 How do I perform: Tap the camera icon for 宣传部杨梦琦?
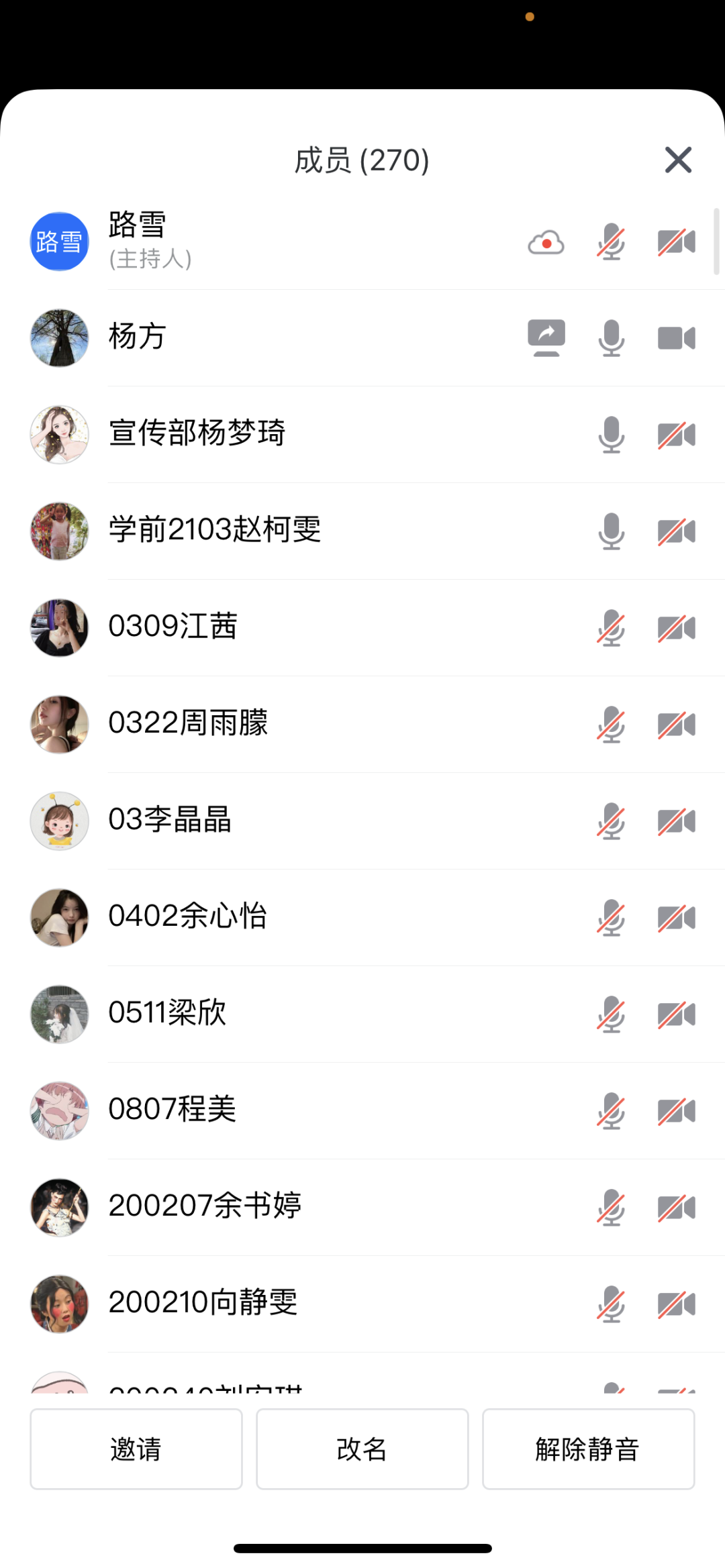click(x=676, y=435)
